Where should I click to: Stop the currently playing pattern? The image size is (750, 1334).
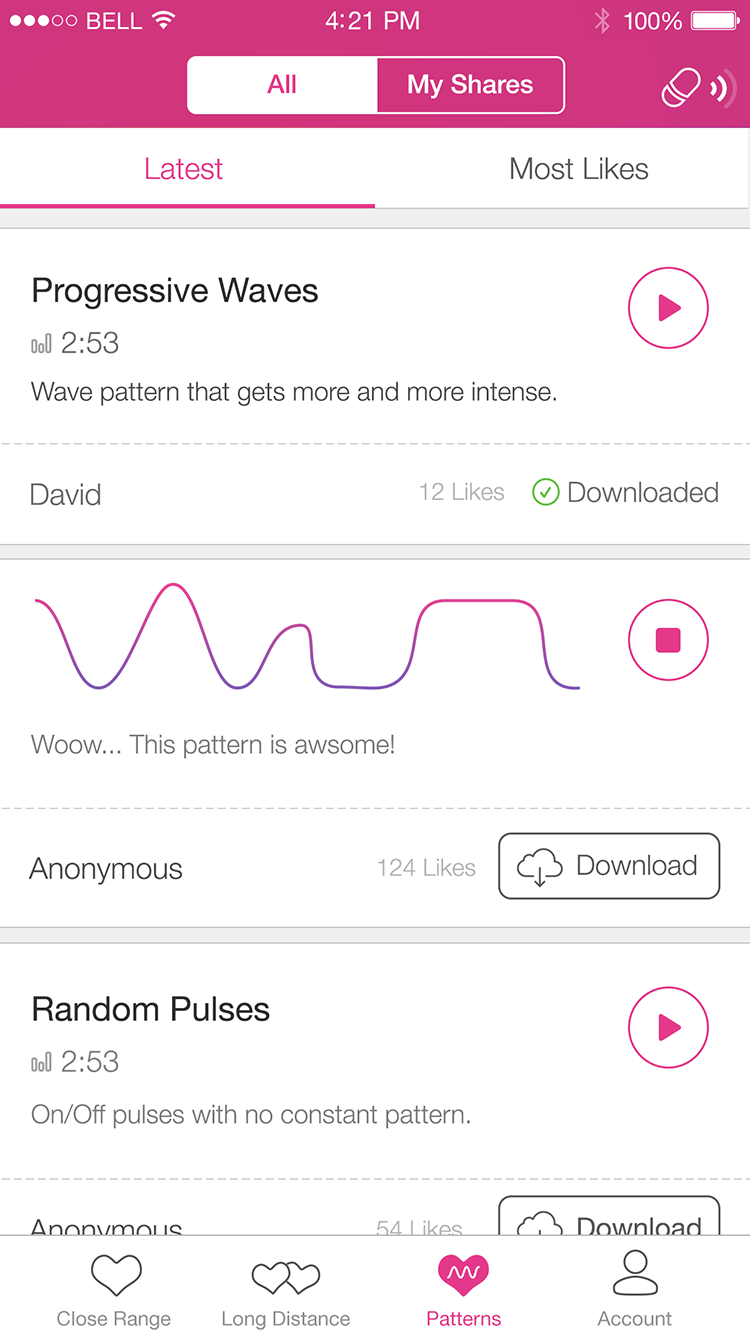668,640
